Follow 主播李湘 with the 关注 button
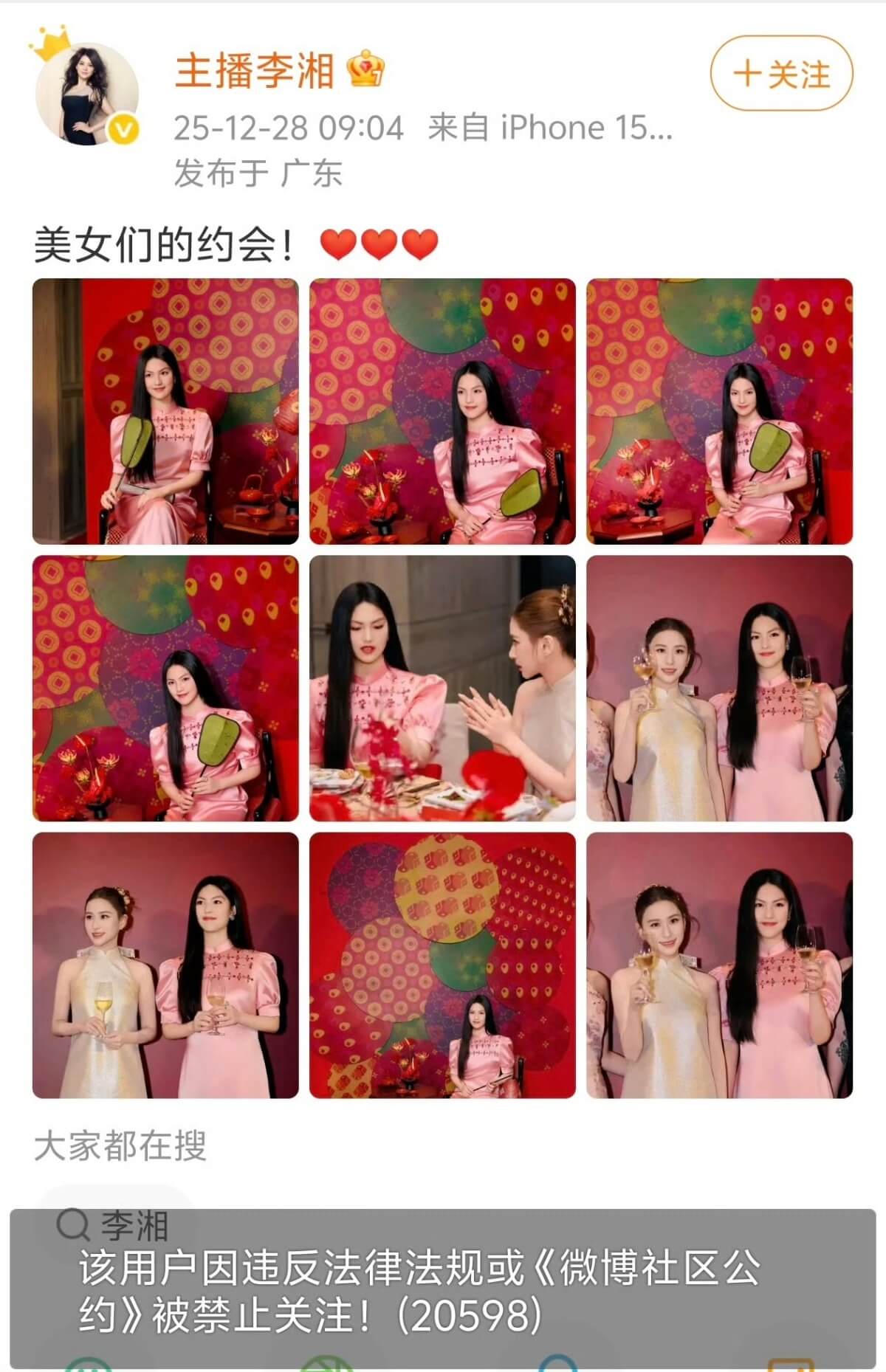The image size is (886, 1372). click(x=781, y=74)
